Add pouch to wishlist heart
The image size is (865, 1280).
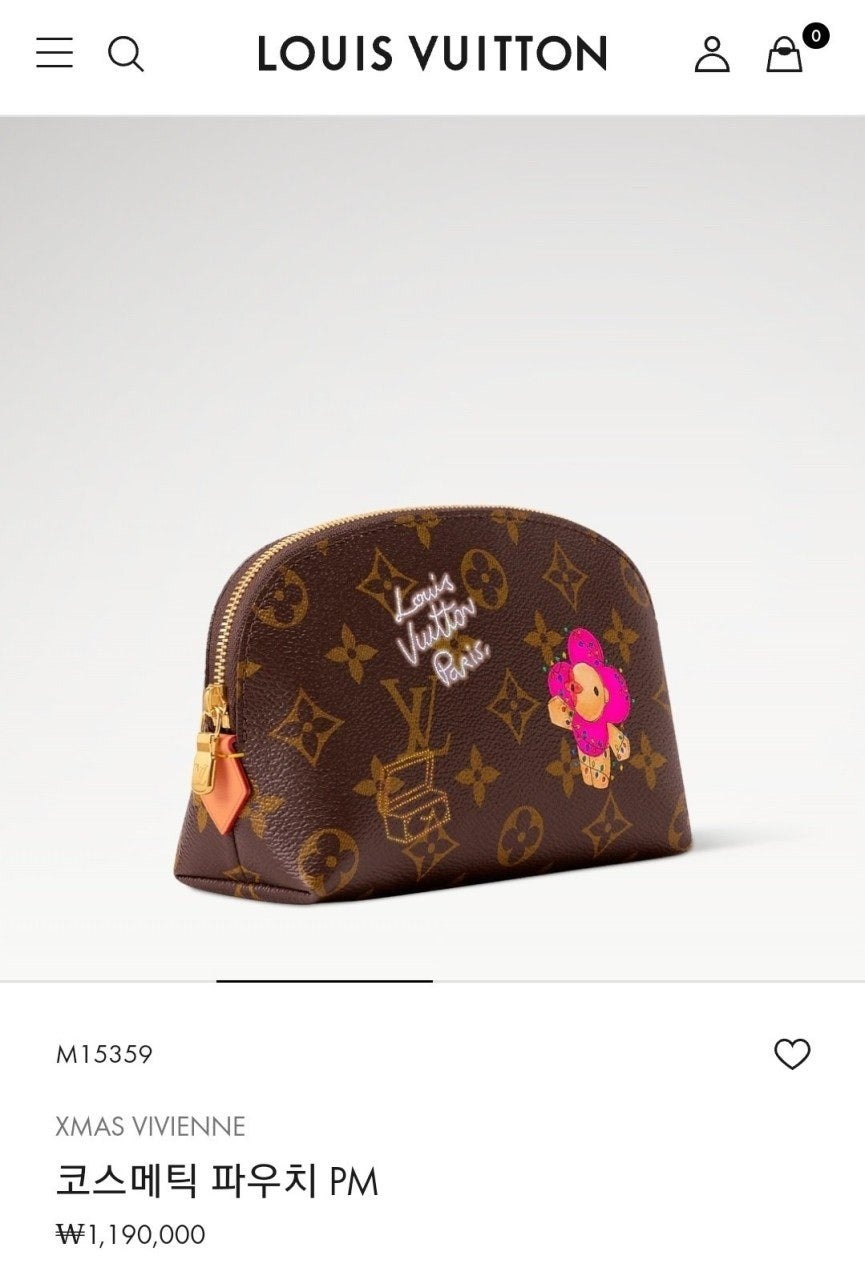tap(792, 1054)
